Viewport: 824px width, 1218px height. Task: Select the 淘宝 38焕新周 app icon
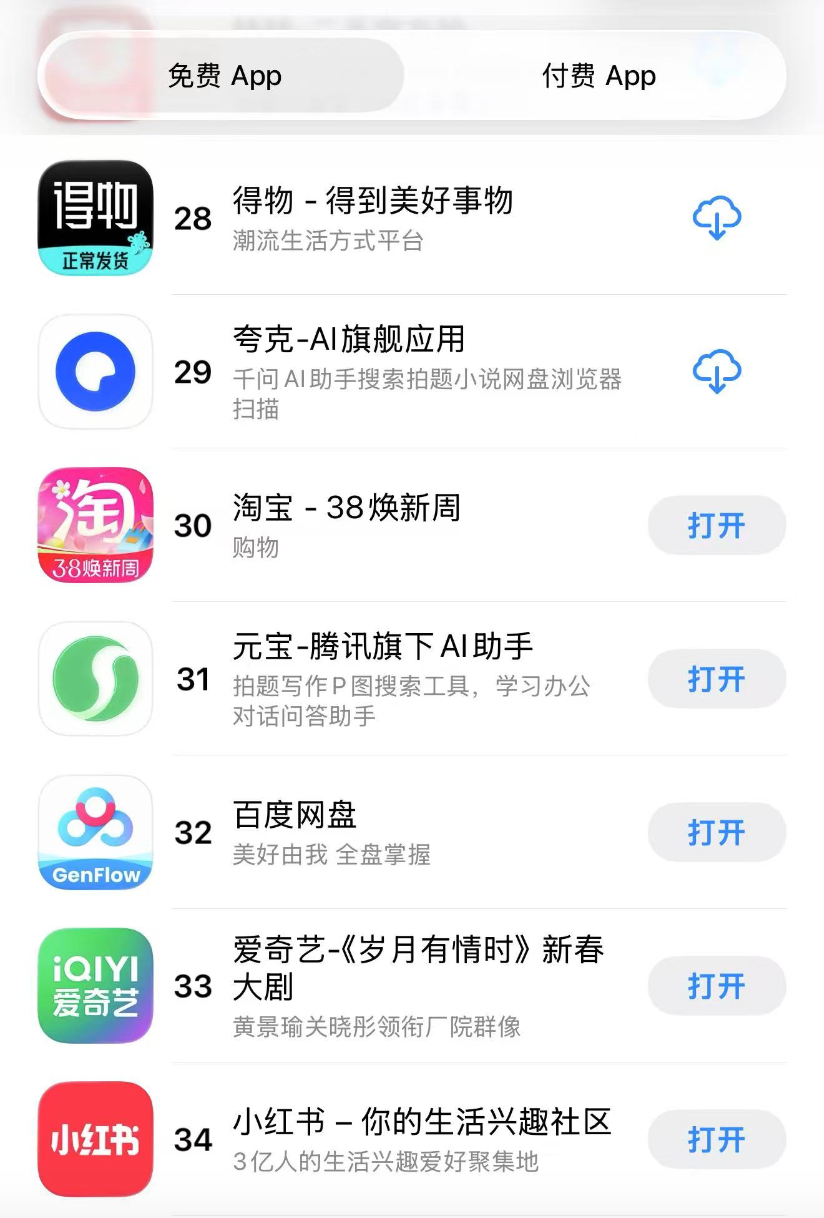coord(94,526)
